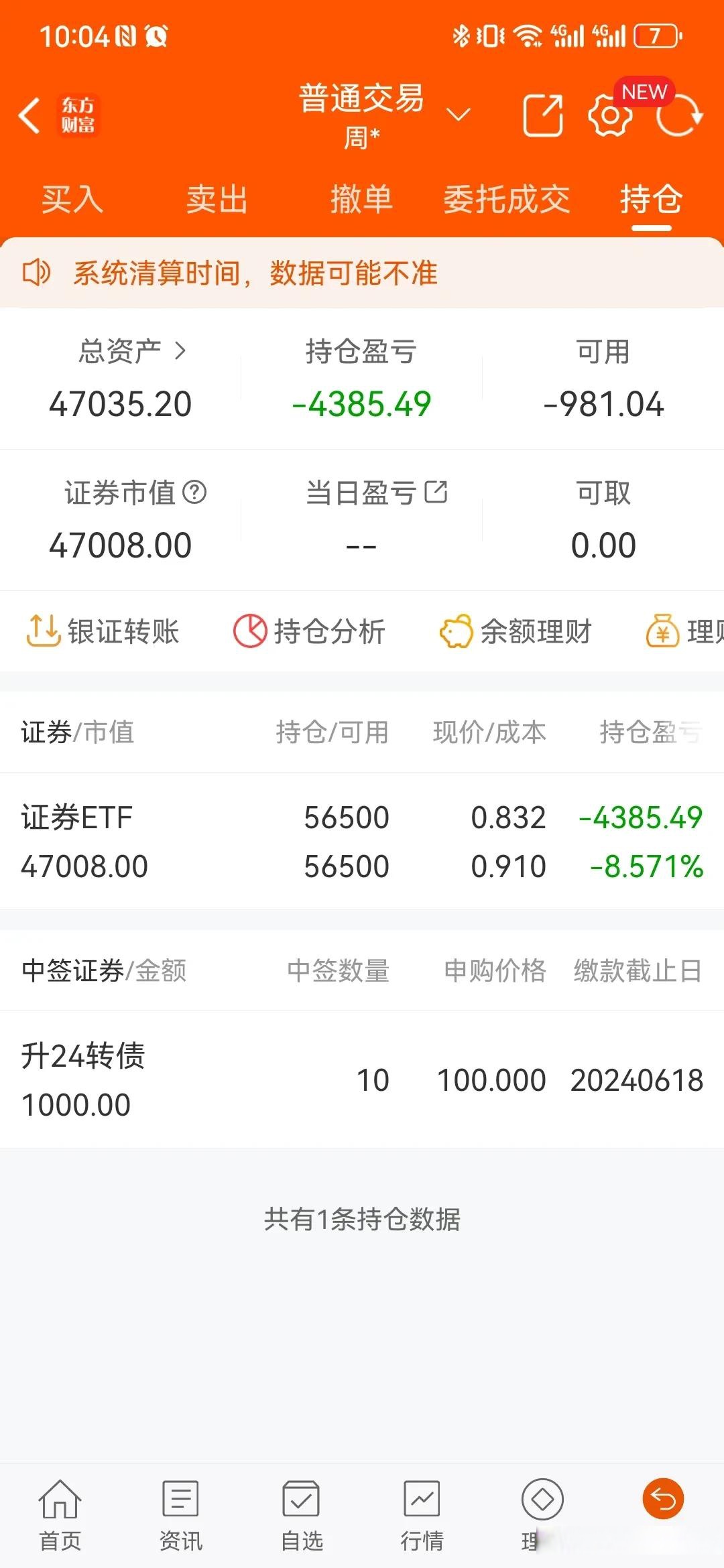The width and height of the screenshot is (724, 1568).
Task: Go back using the top-left arrow
Action: (28, 114)
